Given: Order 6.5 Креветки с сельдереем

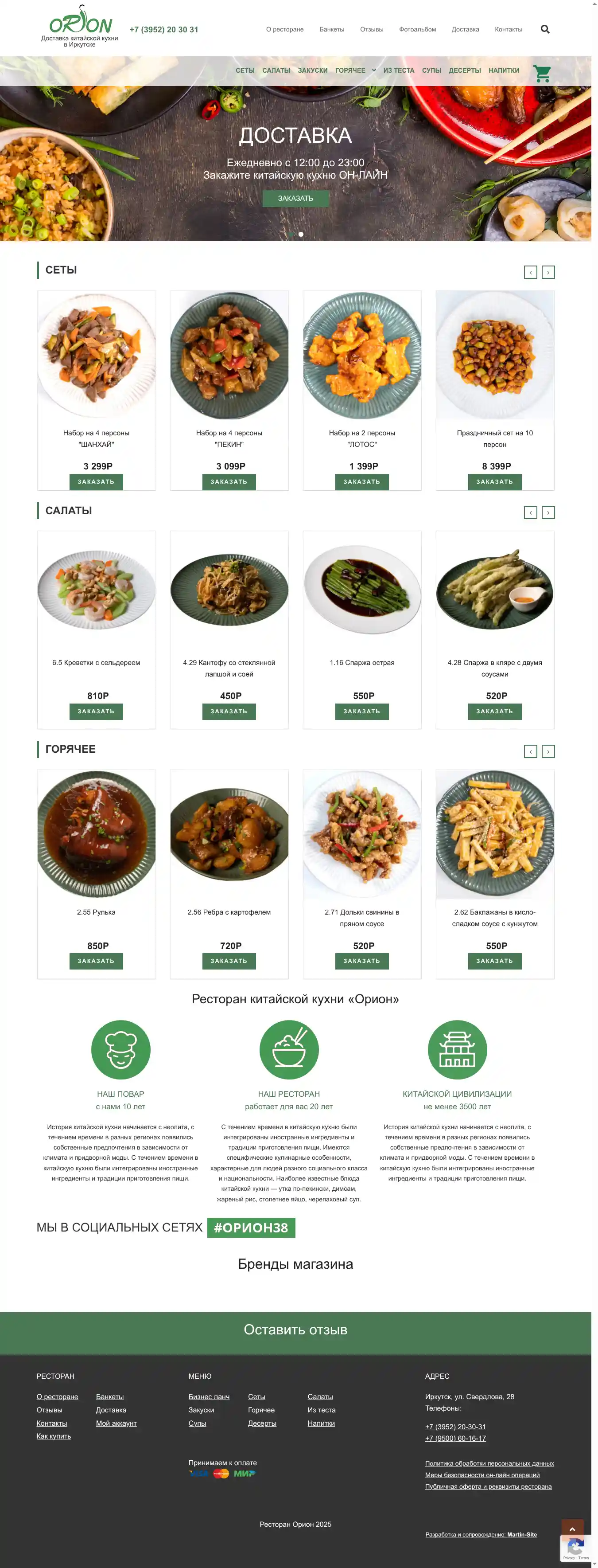Looking at the screenshot, I should [96, 711].
